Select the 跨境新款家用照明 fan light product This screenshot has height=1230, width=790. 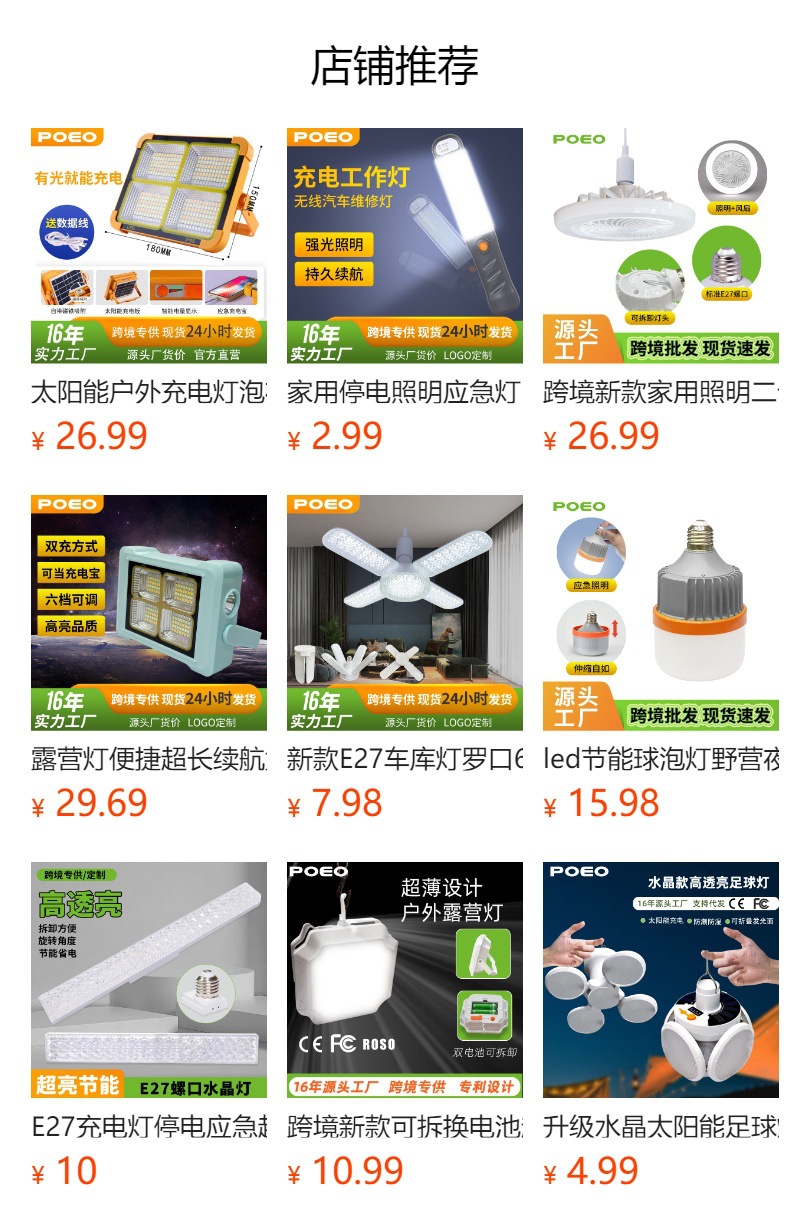661,246
